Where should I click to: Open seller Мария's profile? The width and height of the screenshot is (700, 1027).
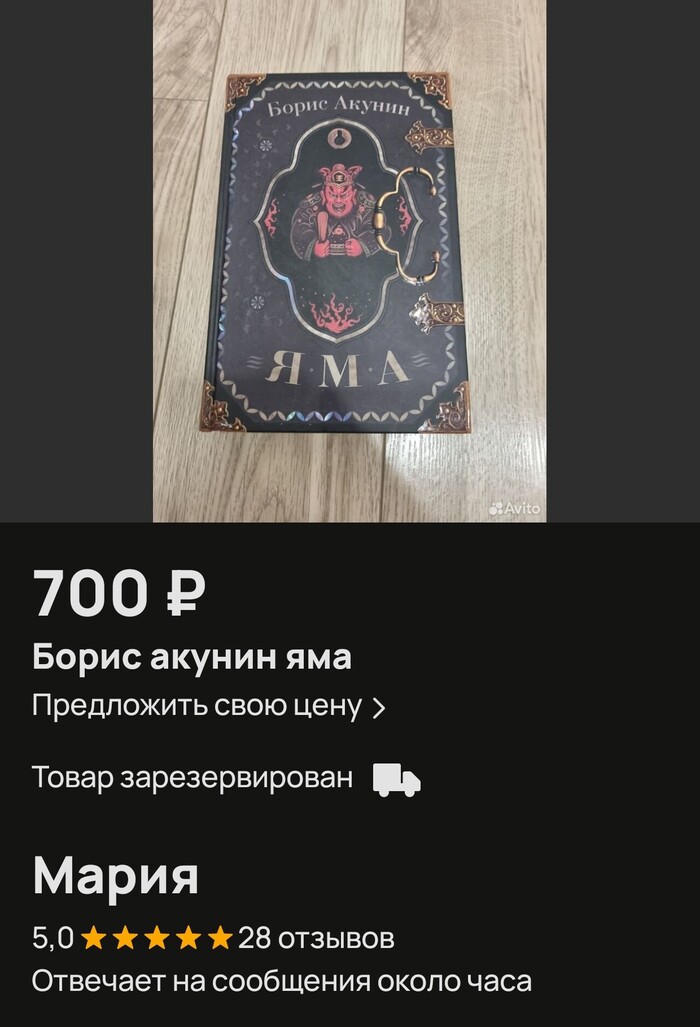[116, 876]
